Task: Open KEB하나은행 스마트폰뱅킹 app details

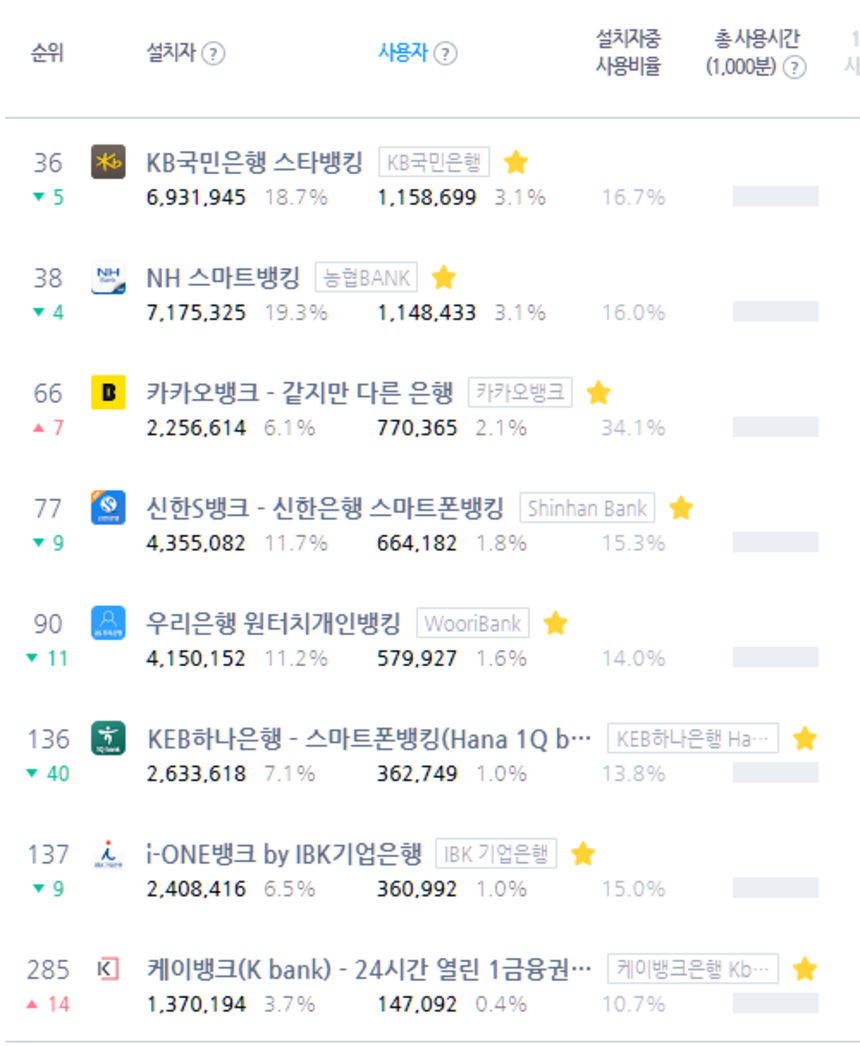Action: coord(368,740)
